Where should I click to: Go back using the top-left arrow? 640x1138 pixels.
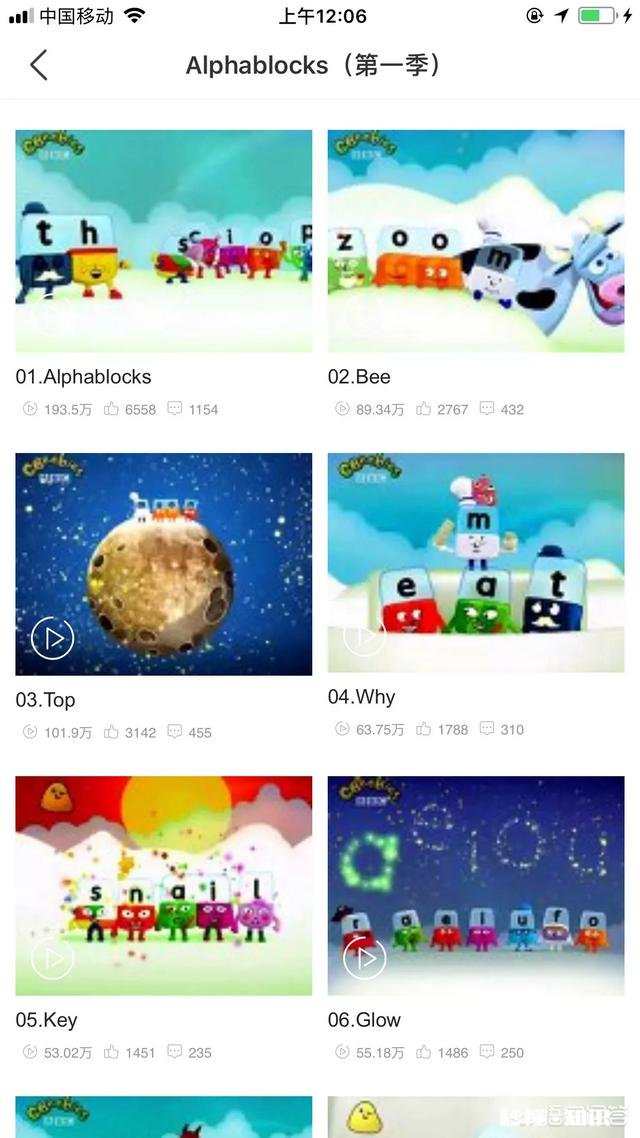(38, 65)
